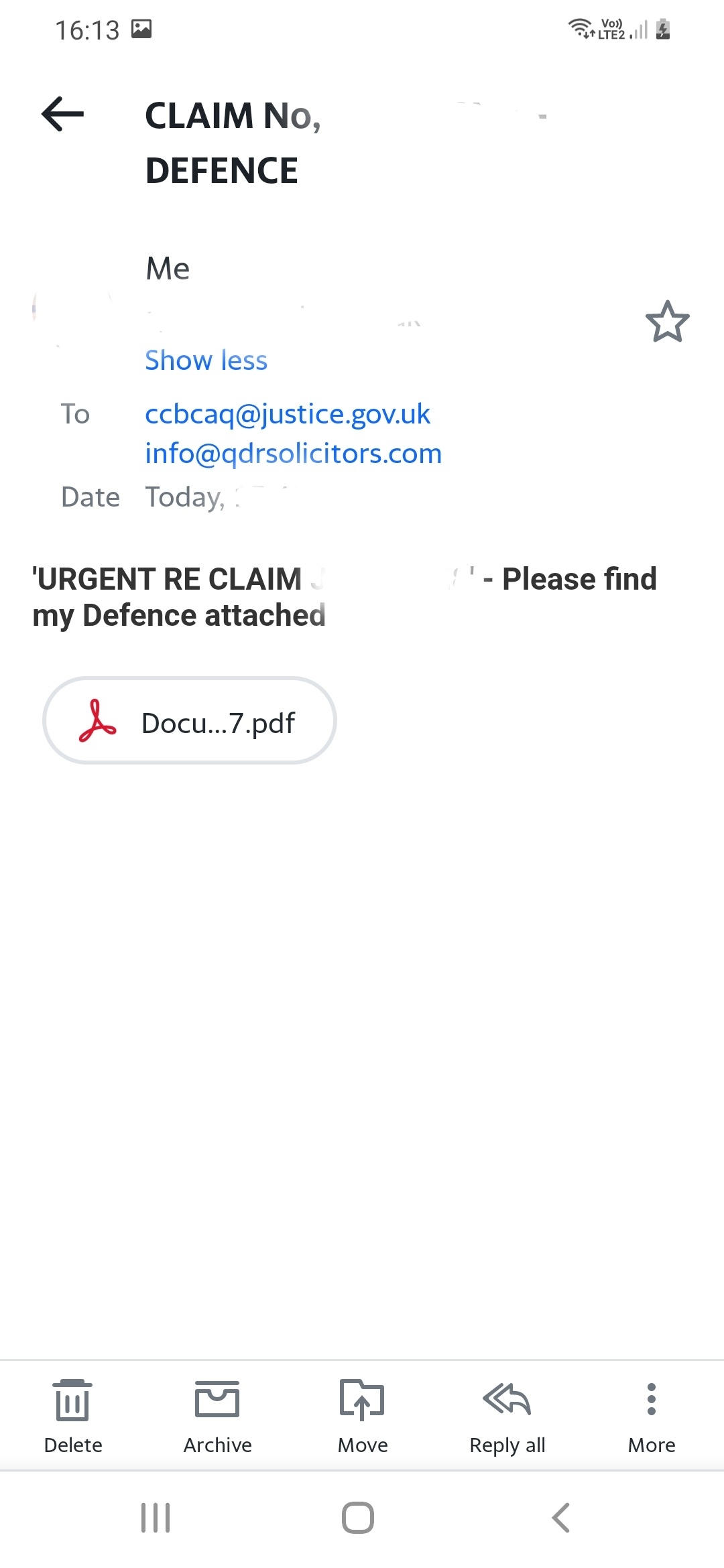724x1568 pixels.
Task: Open the More options menu
Action: coord(651,1415)
